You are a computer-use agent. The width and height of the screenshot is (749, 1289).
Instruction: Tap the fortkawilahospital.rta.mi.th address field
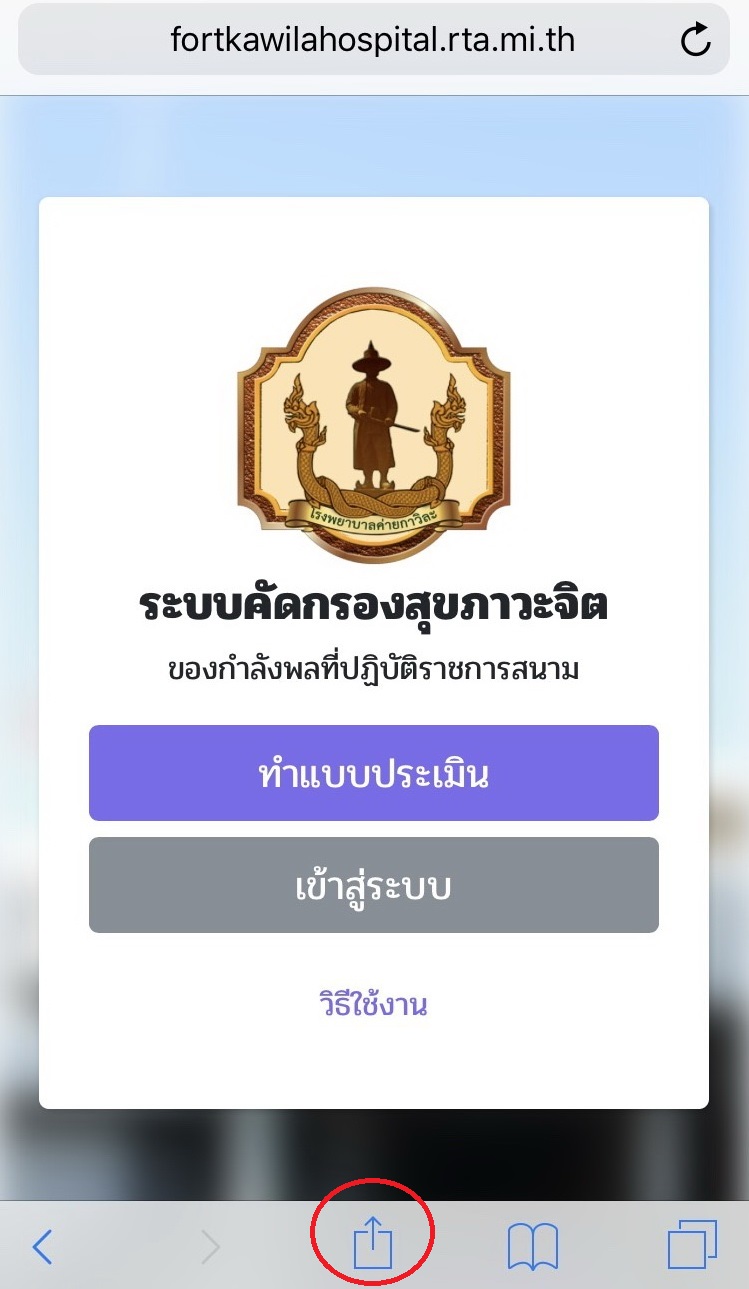[372, 40]
